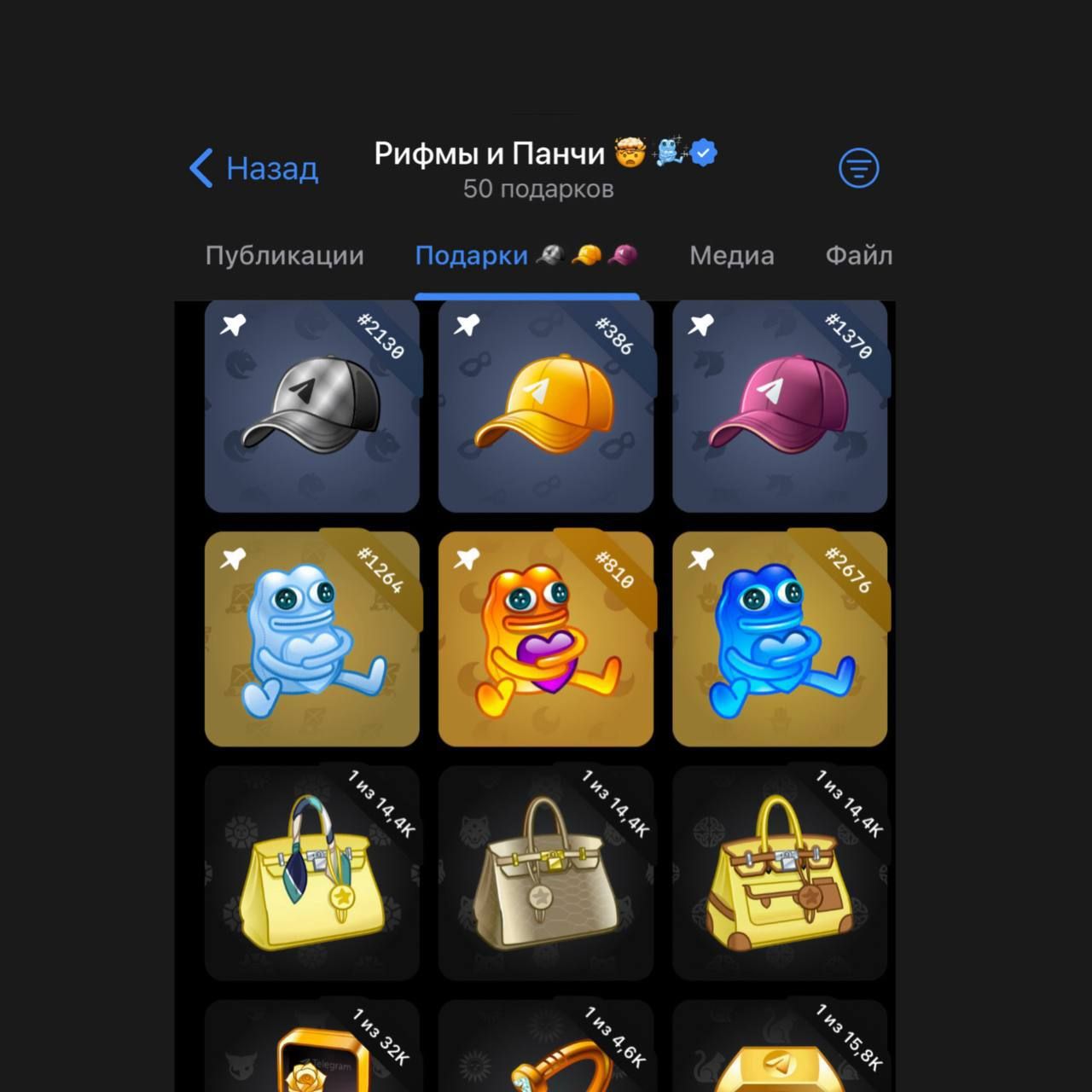Screen dimensions: 1092x1092
Task: Open the gift filter options icon
Action: 858,168
